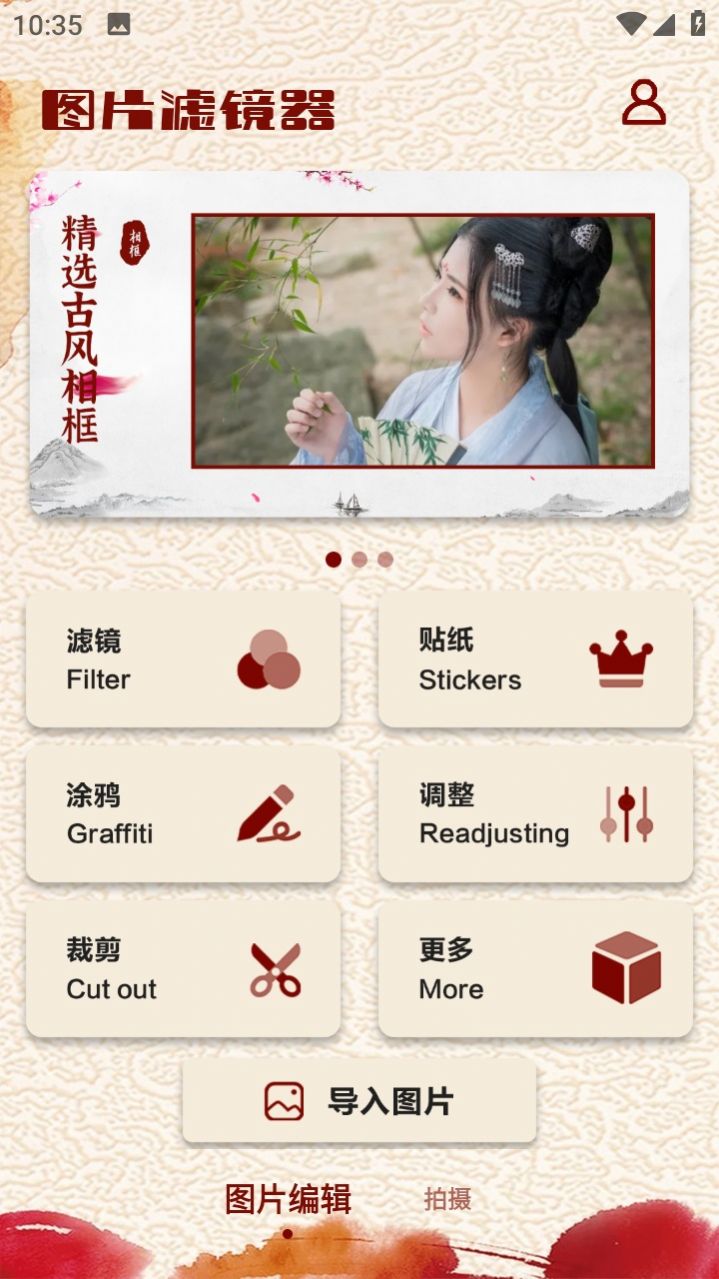
Task: Select the 涂鸦 Graffiti tool
Action: click(183, 814)
